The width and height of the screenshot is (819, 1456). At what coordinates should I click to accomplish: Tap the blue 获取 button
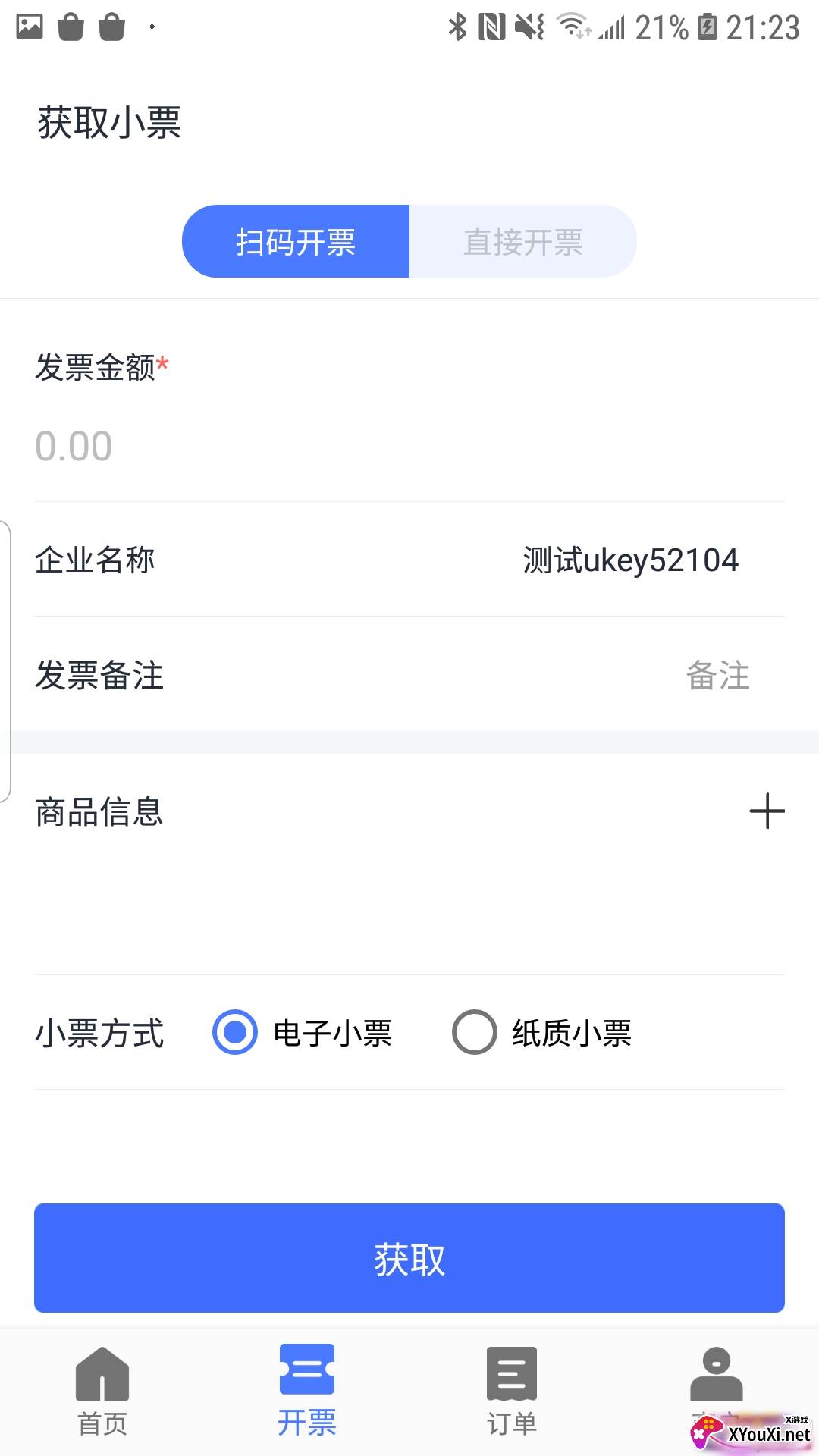[409, 1258]
